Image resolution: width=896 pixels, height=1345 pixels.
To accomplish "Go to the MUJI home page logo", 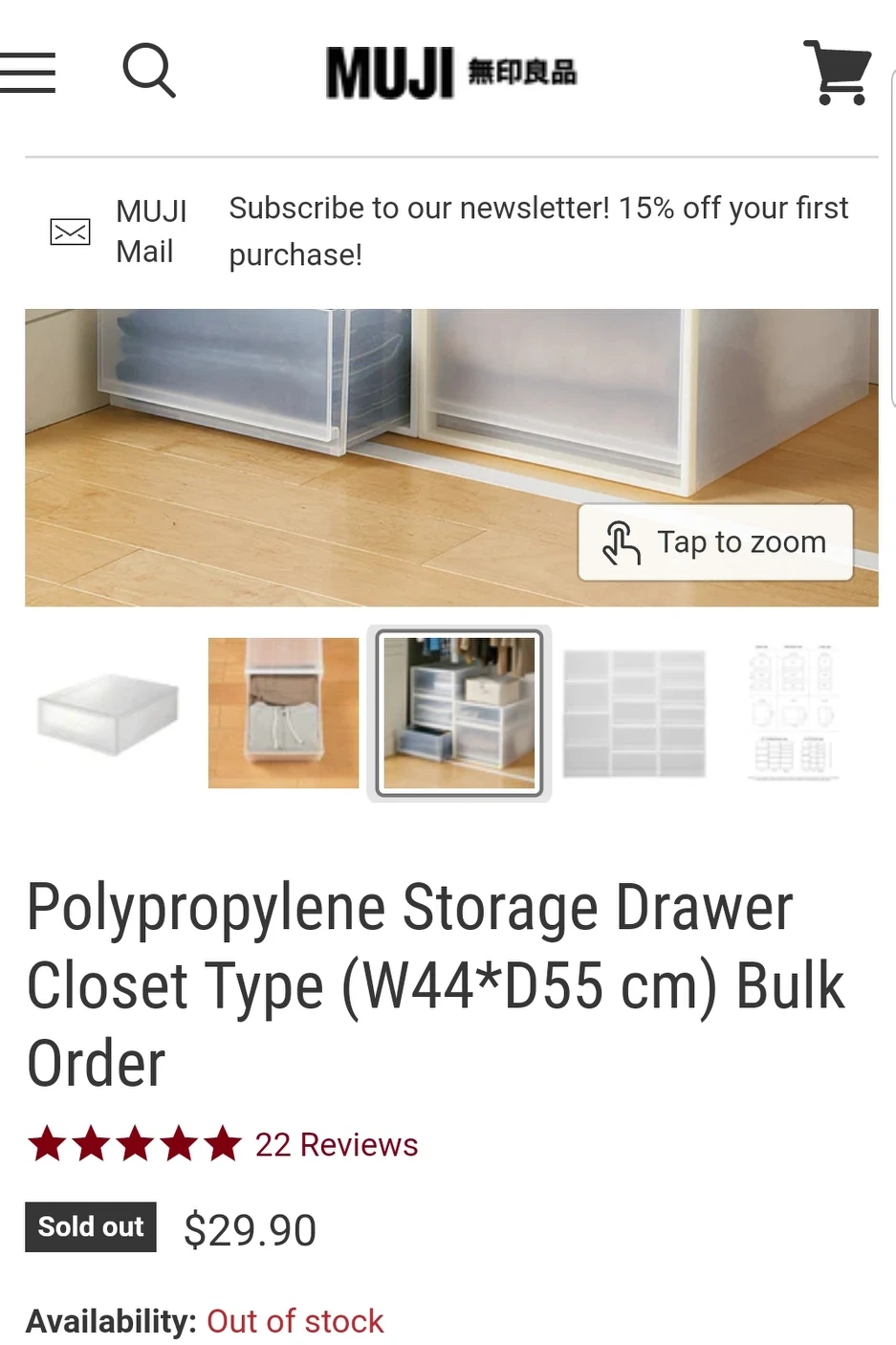I will pyautogui.click(x=450, y=73).
